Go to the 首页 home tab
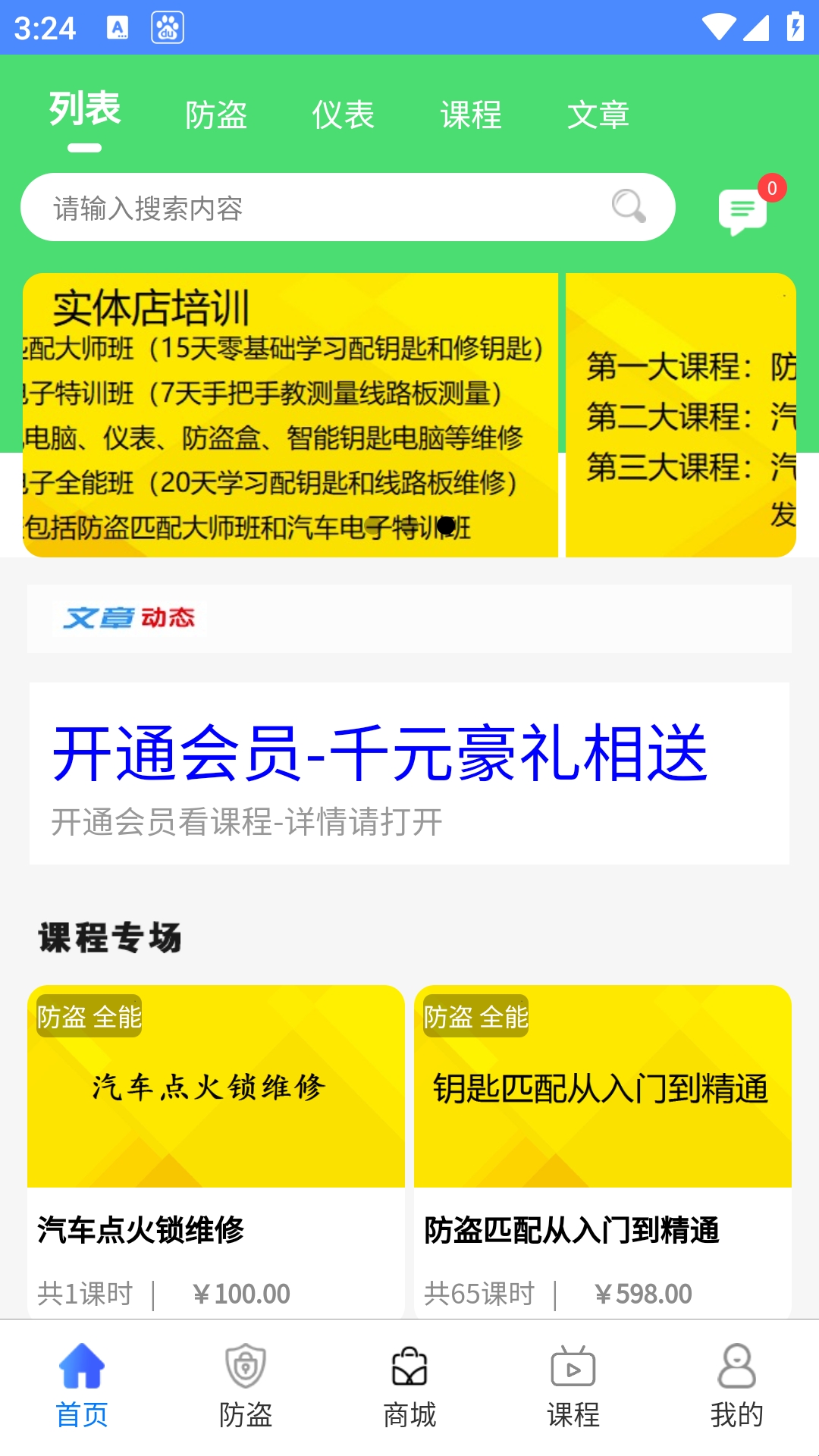 [x=82, y=1386]
